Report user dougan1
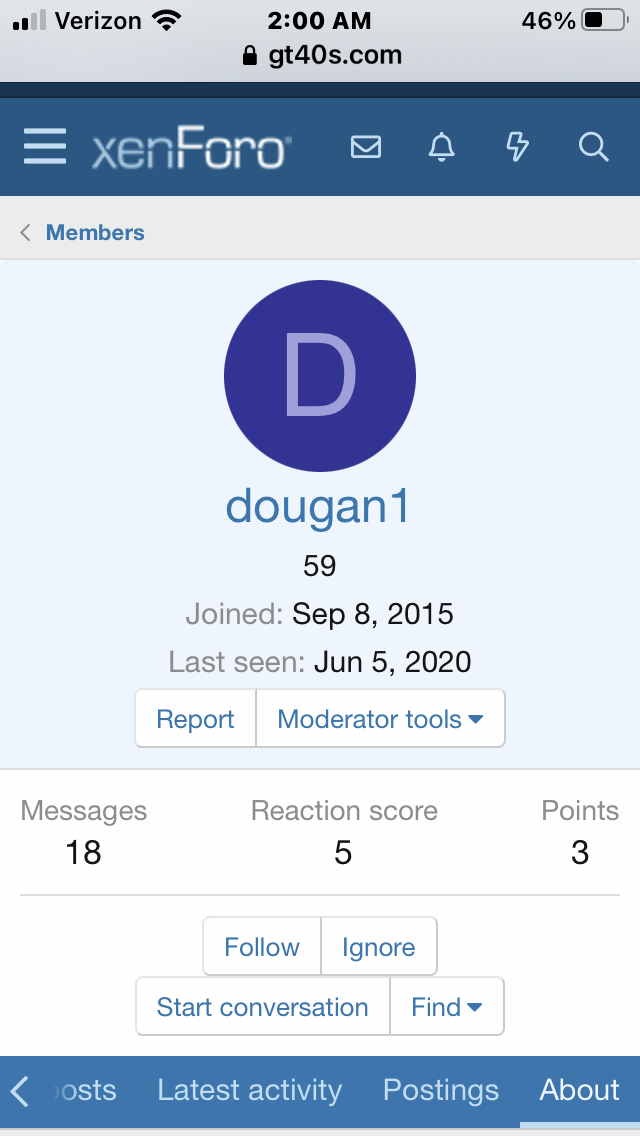The height and width of the screenshot is (1136, 640). 196,719
